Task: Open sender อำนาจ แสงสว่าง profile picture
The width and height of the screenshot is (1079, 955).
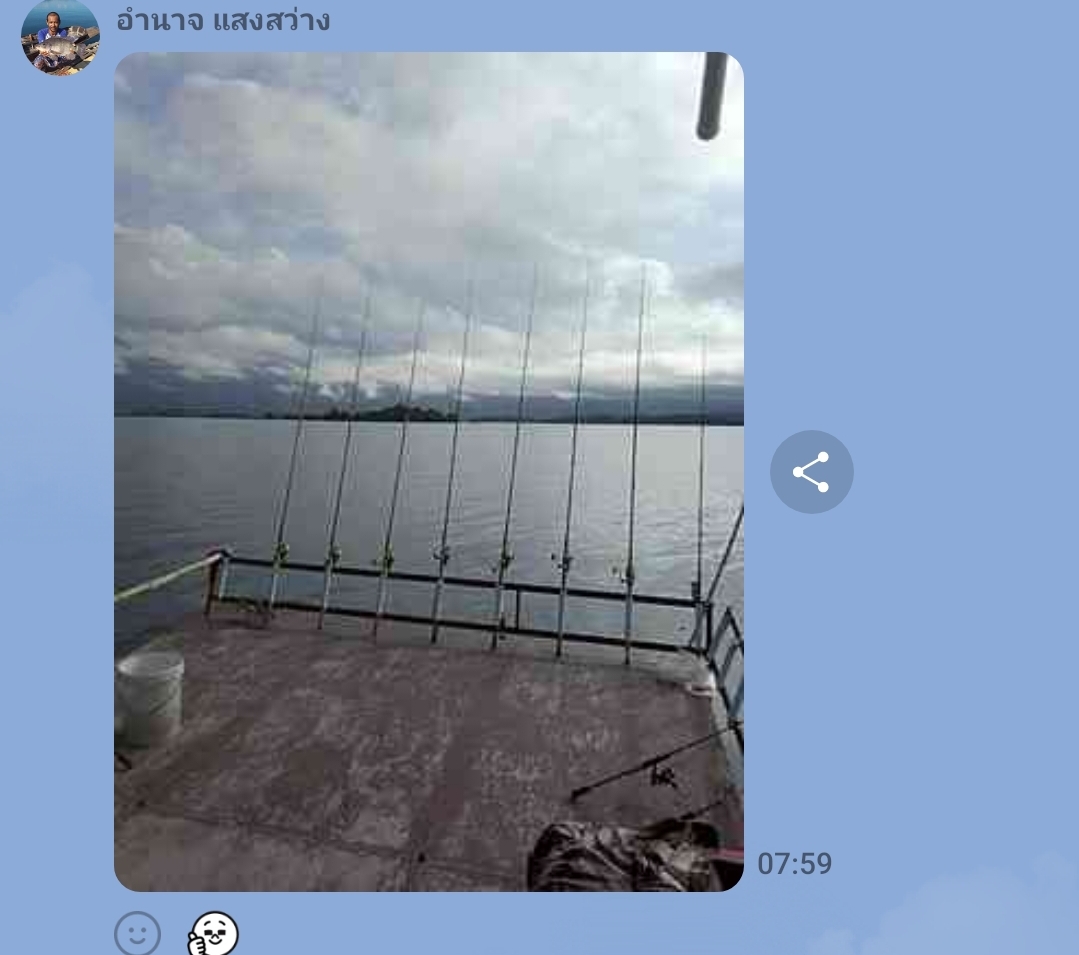Action: pyautogui.click(x=60, y=37)
